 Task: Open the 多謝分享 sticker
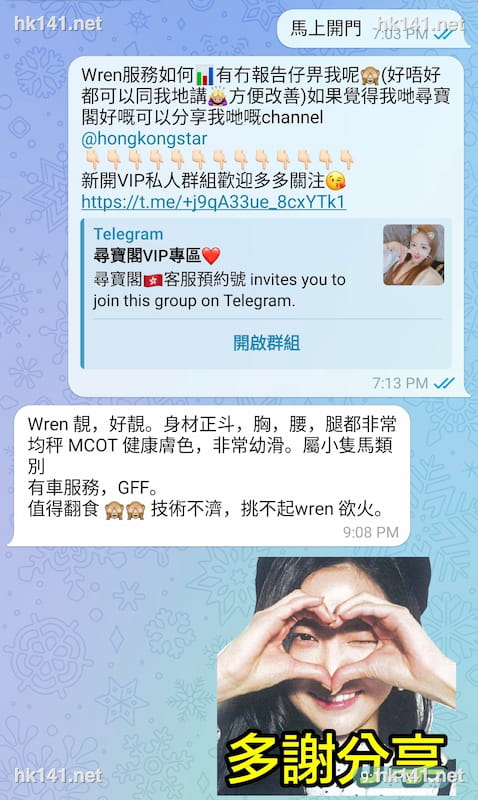[x=337, y=676]
